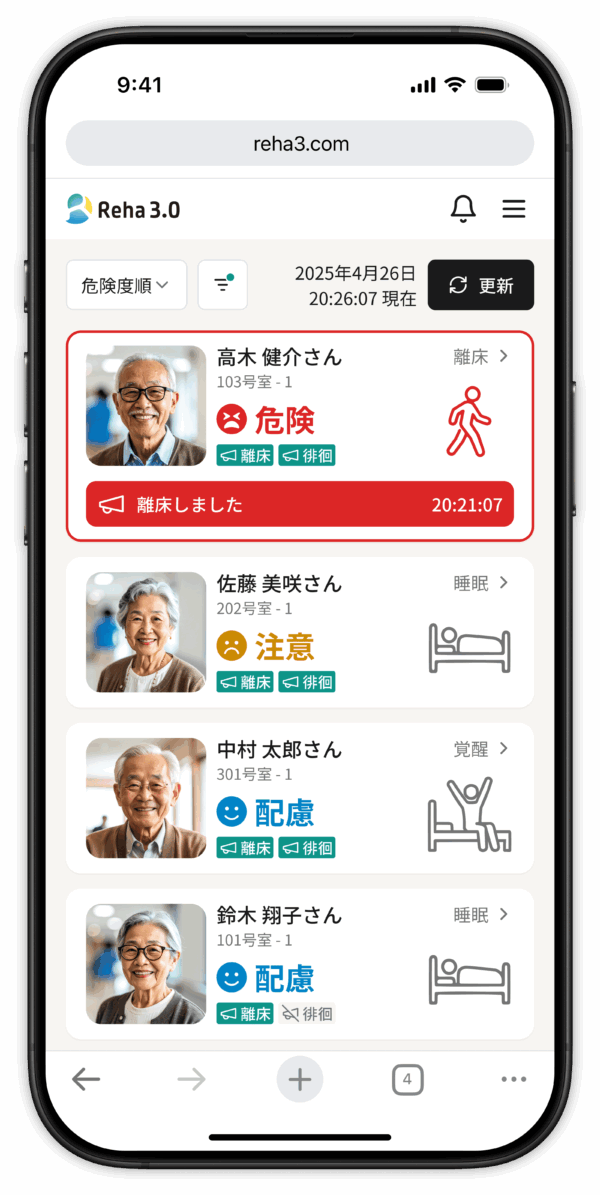The image size is (600, 1195).
Task: Open the filter options icon
Action: [222, 285]
